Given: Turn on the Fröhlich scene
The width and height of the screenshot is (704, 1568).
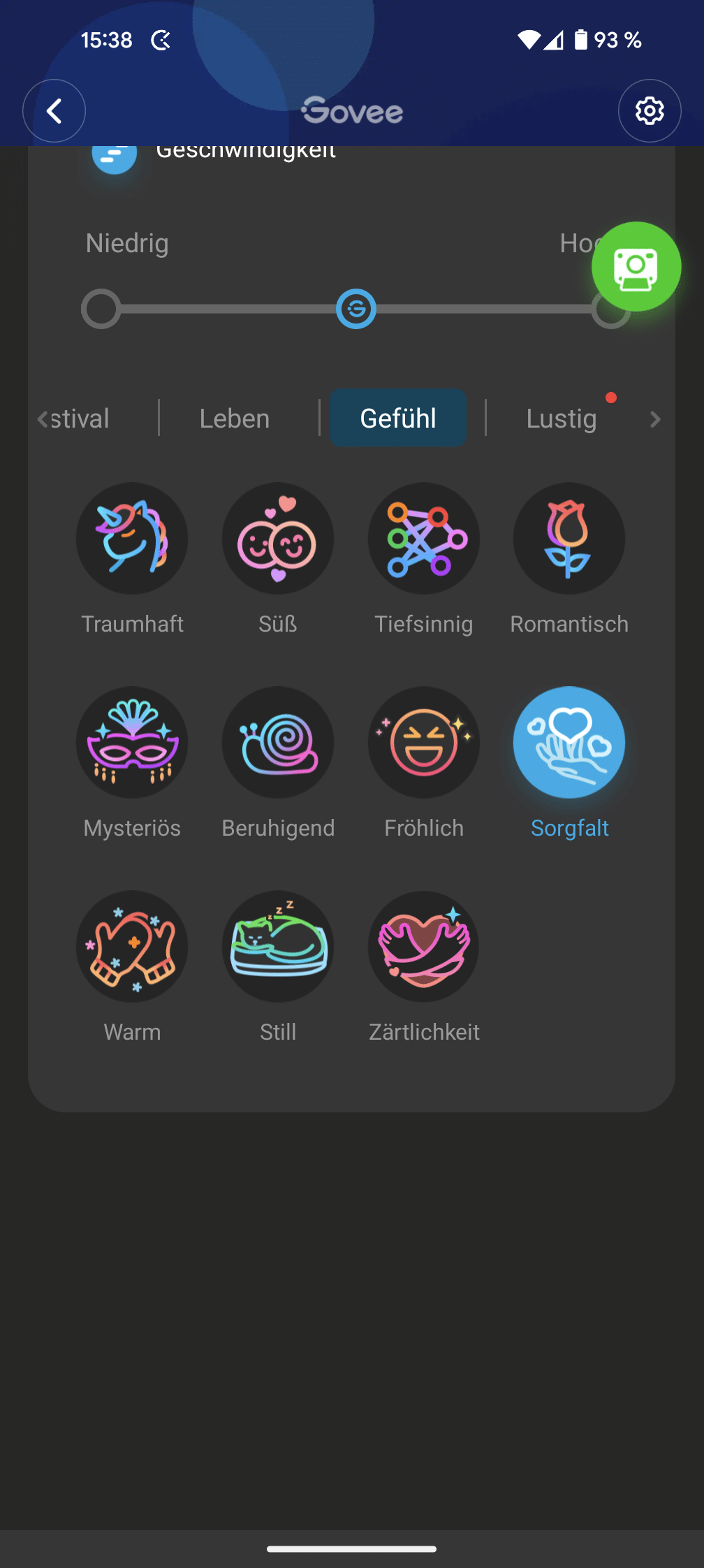Looking at the screenshot, I should 424,743.
